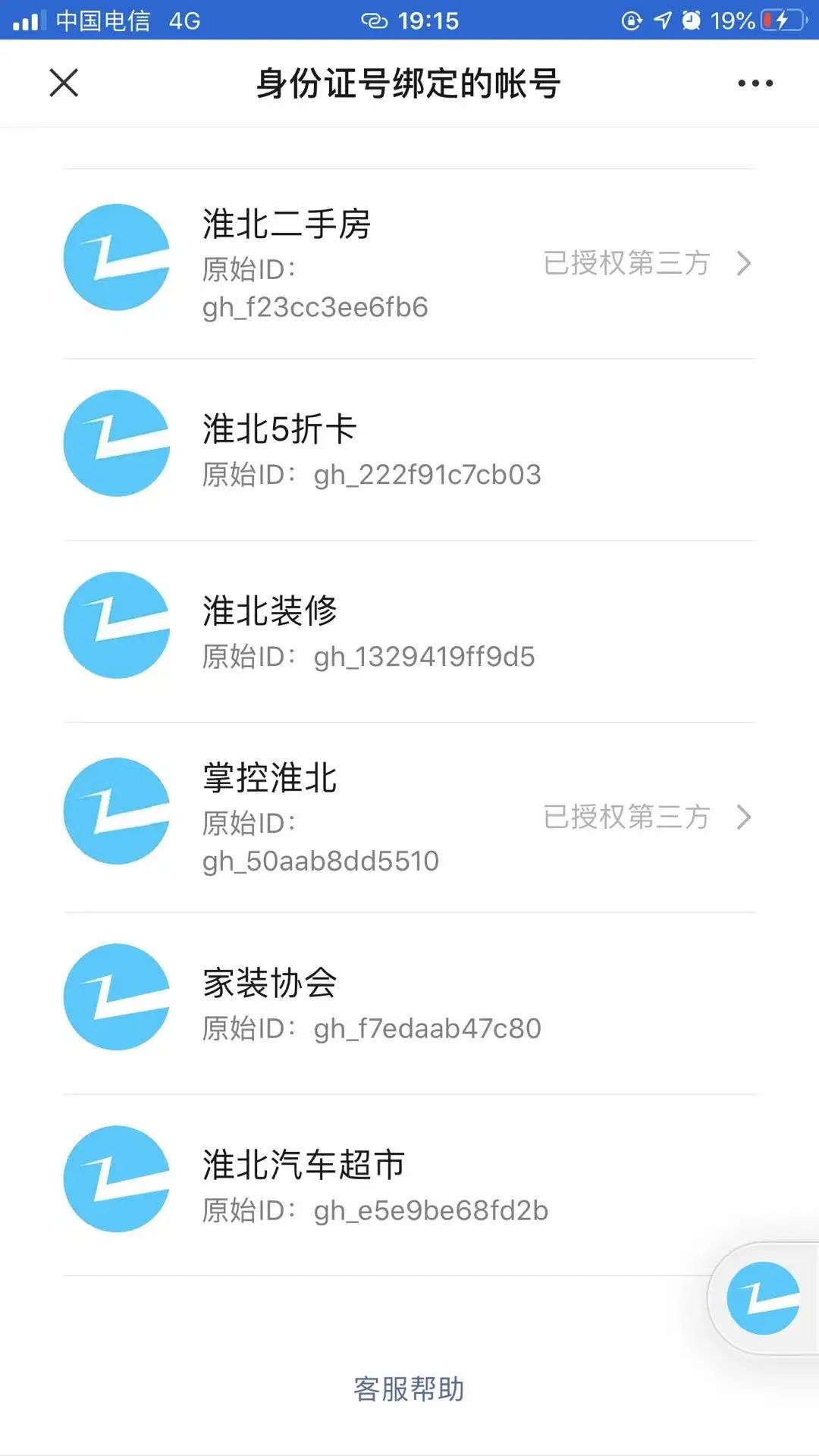Close the 身份证号绑定的帐号 page

(64, 83)
